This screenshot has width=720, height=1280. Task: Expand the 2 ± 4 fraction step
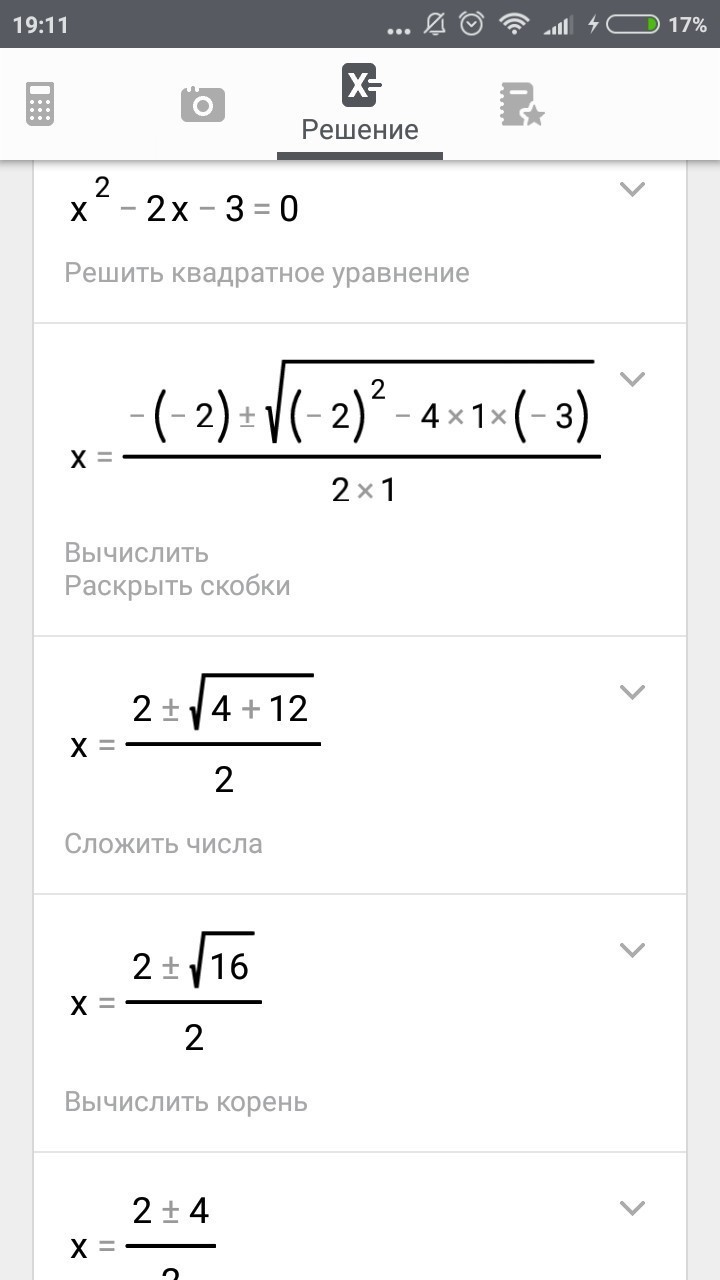[x=632, y=1208]
